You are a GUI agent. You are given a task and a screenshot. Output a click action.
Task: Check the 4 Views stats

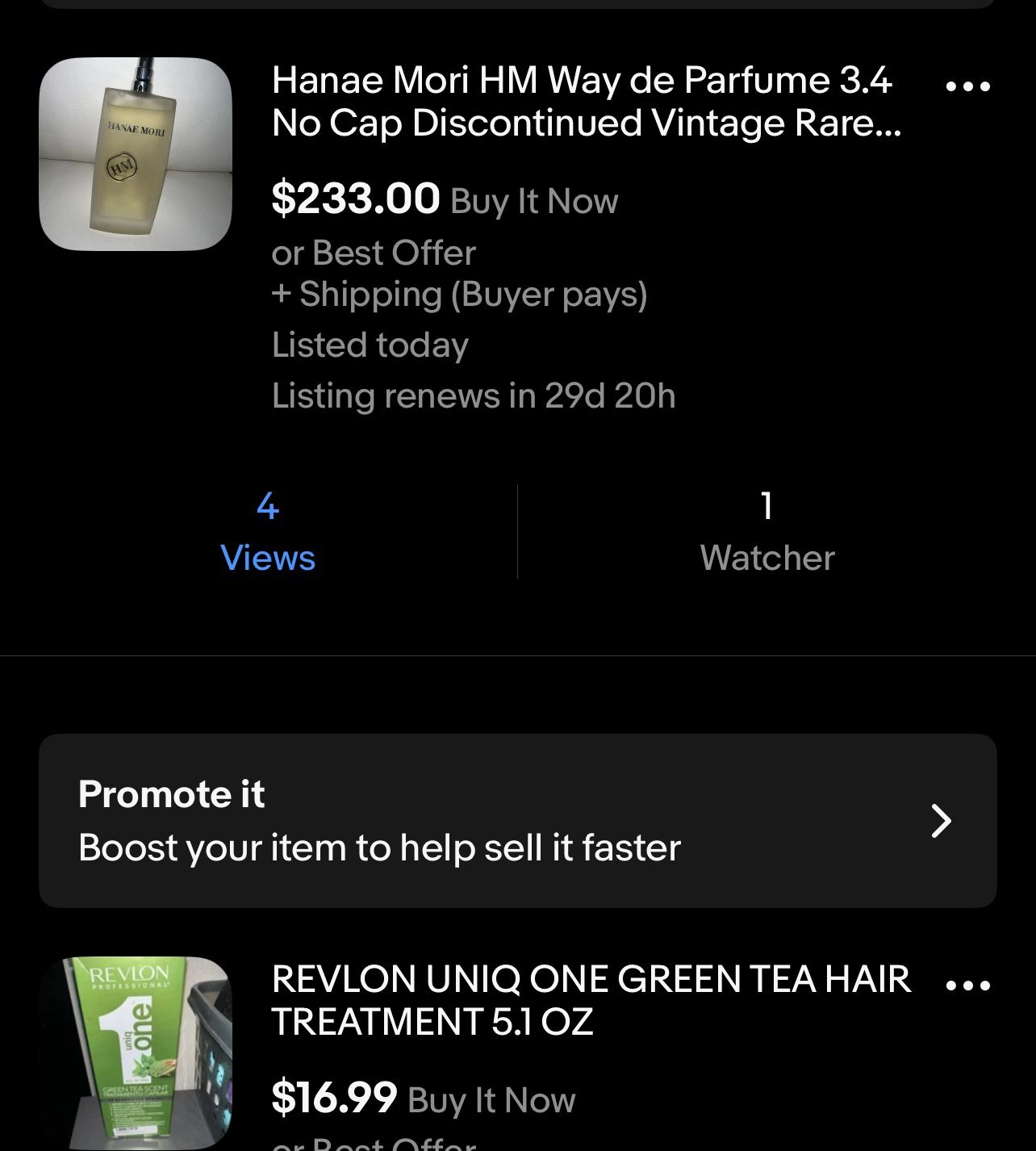coord(268,531)
